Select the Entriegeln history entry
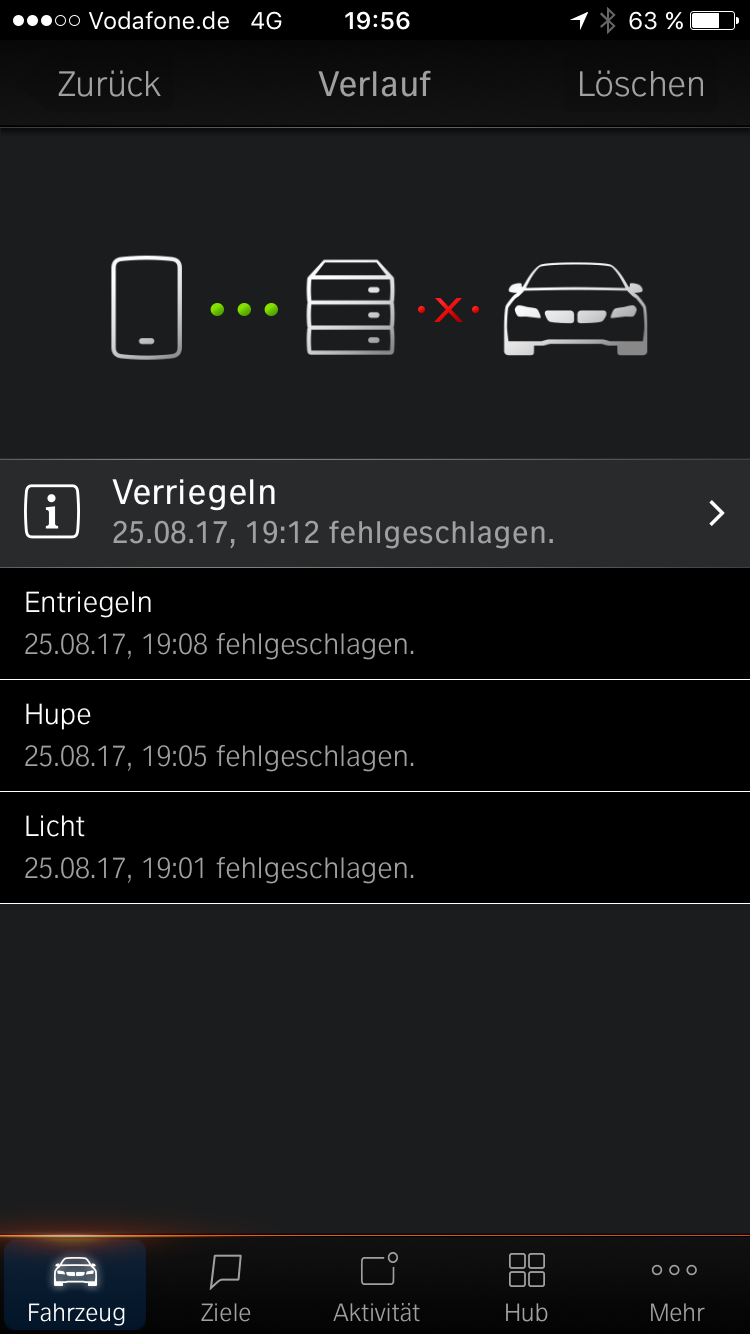 (x=375, y=623)
